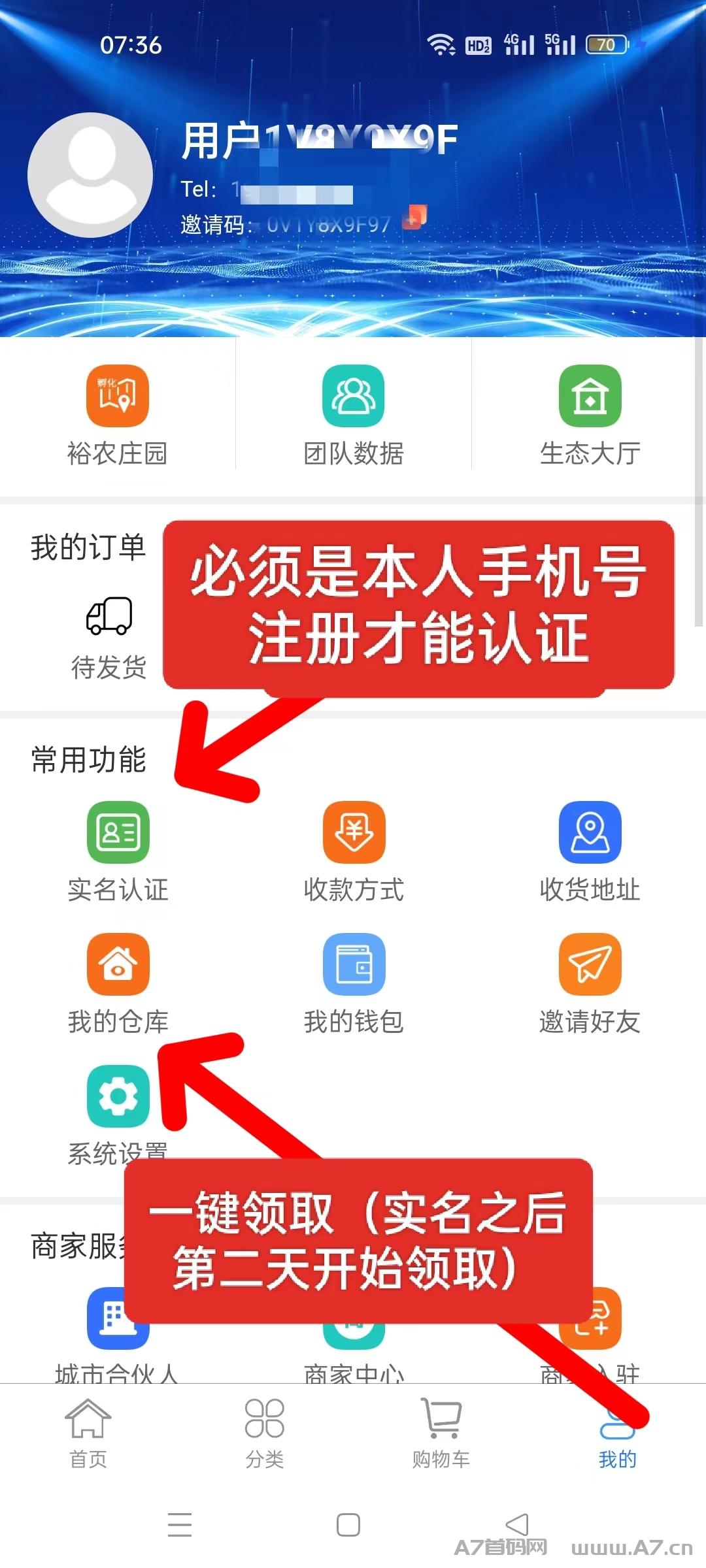706x1568 pixels.
Task: Open 收款方式 payment methods
Action: 354,852
